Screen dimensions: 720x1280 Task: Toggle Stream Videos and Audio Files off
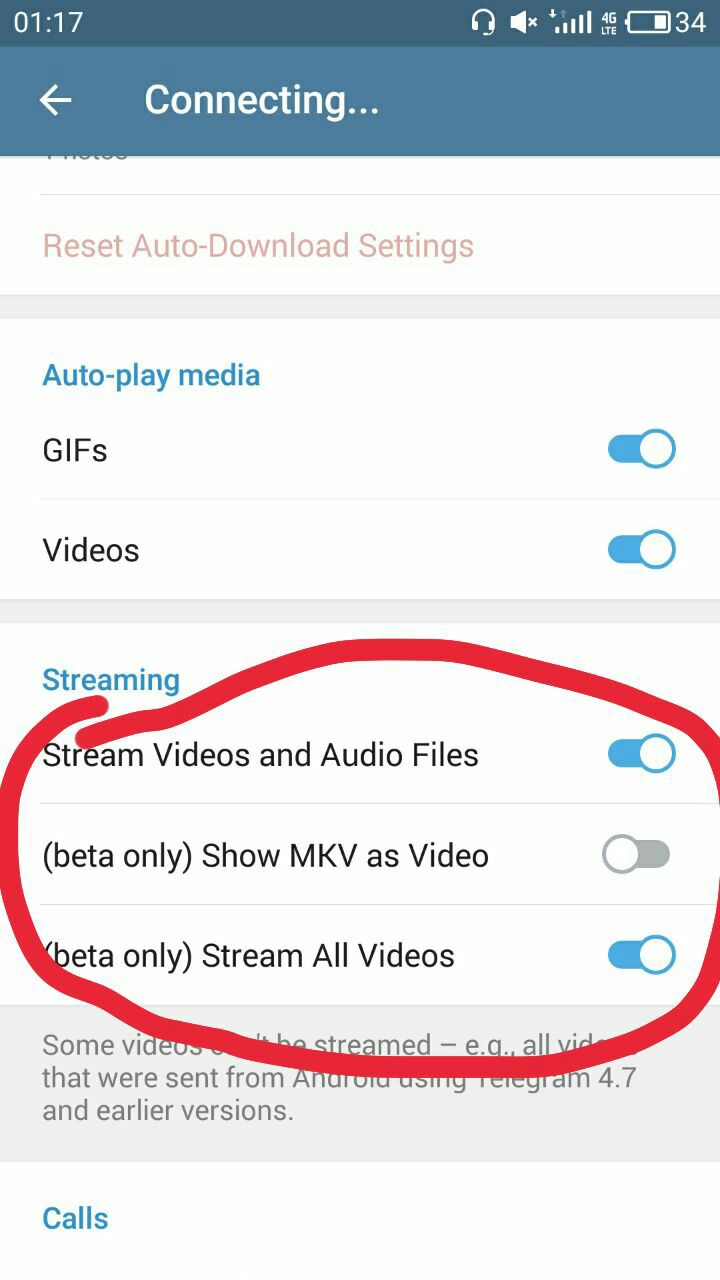pyautogui.click(x=641, y=754)
